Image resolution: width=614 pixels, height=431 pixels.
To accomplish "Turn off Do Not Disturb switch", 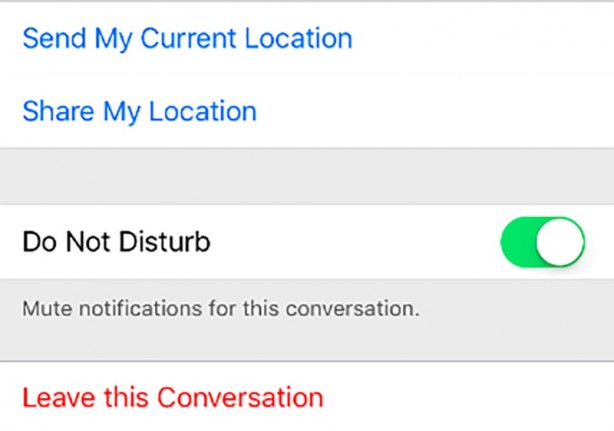I will tap(542, 243).
